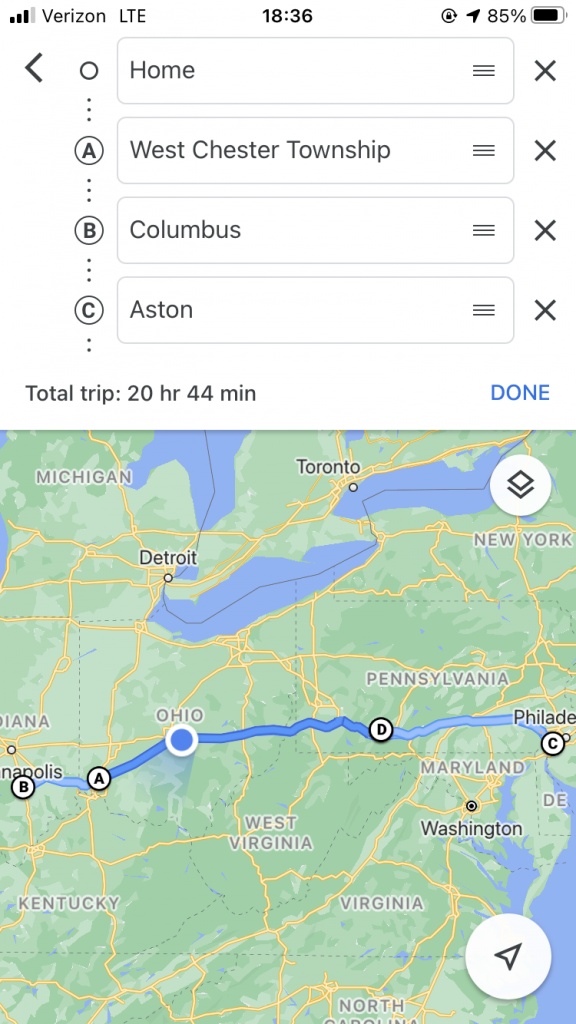The image size is (576, 1024).
Task: Open the map layers button
Action: click(520, 485)
